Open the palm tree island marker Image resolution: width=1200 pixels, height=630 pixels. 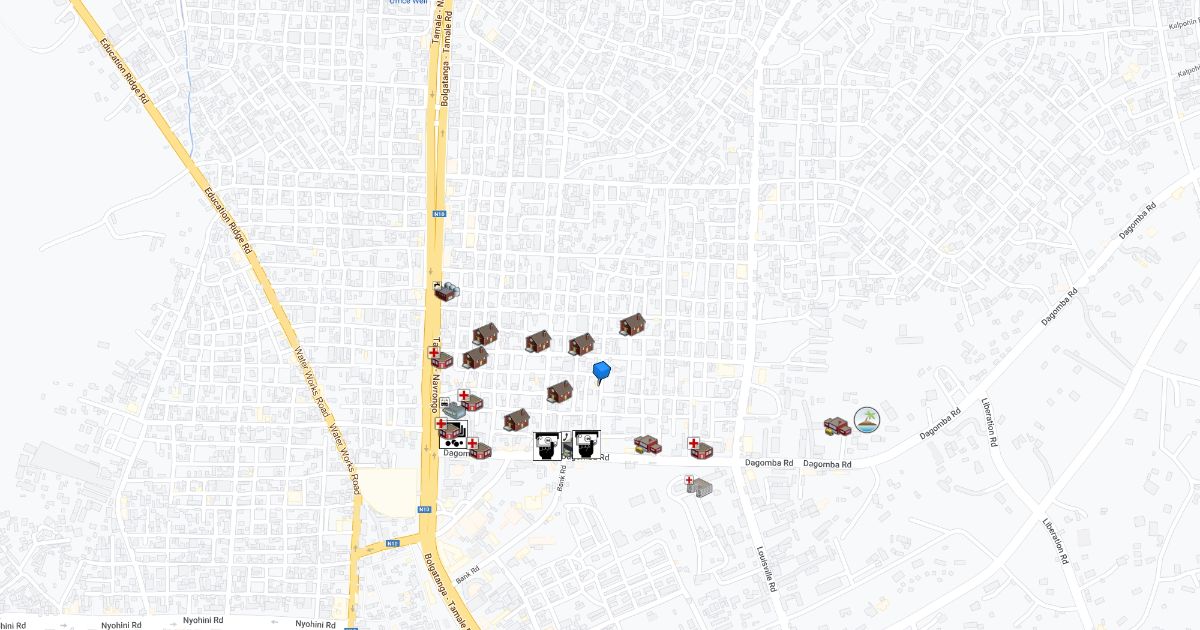866,420
